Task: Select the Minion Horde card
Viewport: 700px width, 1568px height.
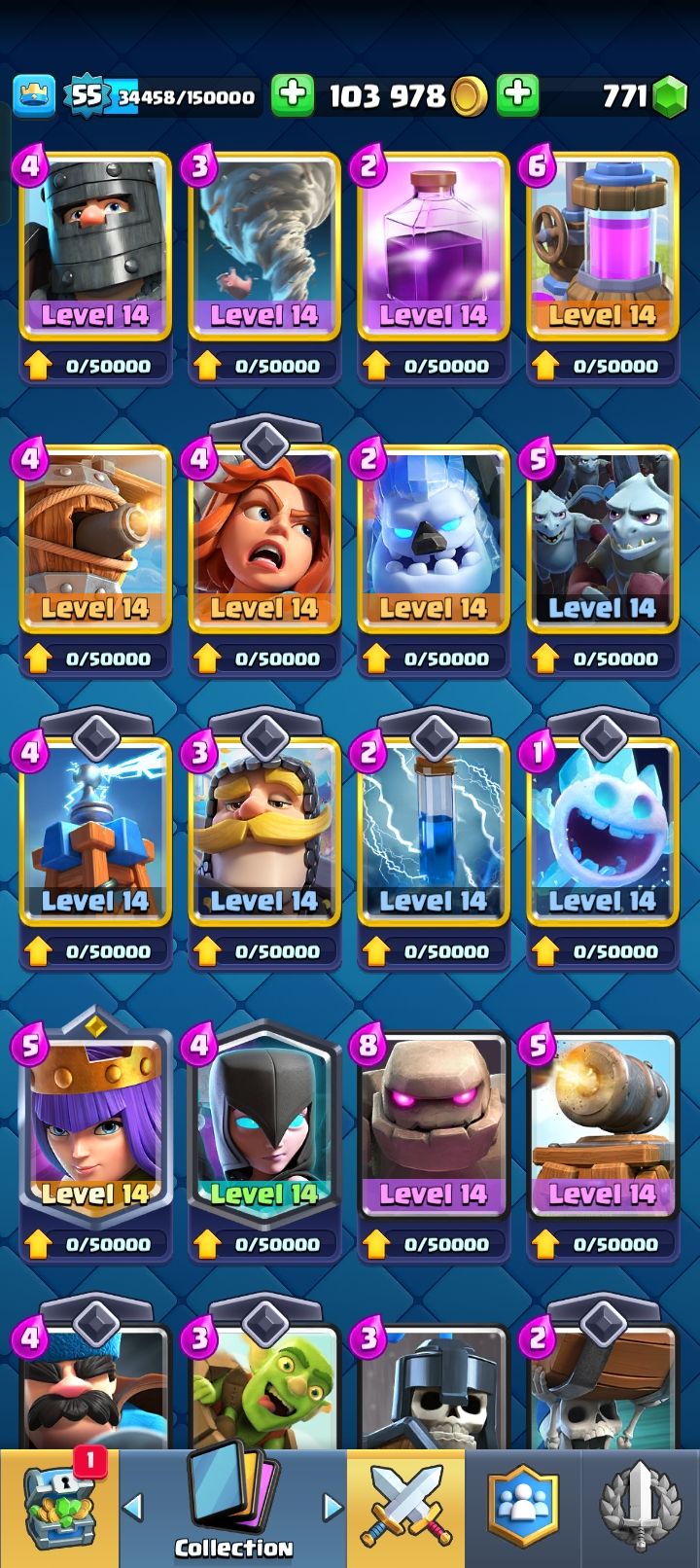Action: point(602,537)
